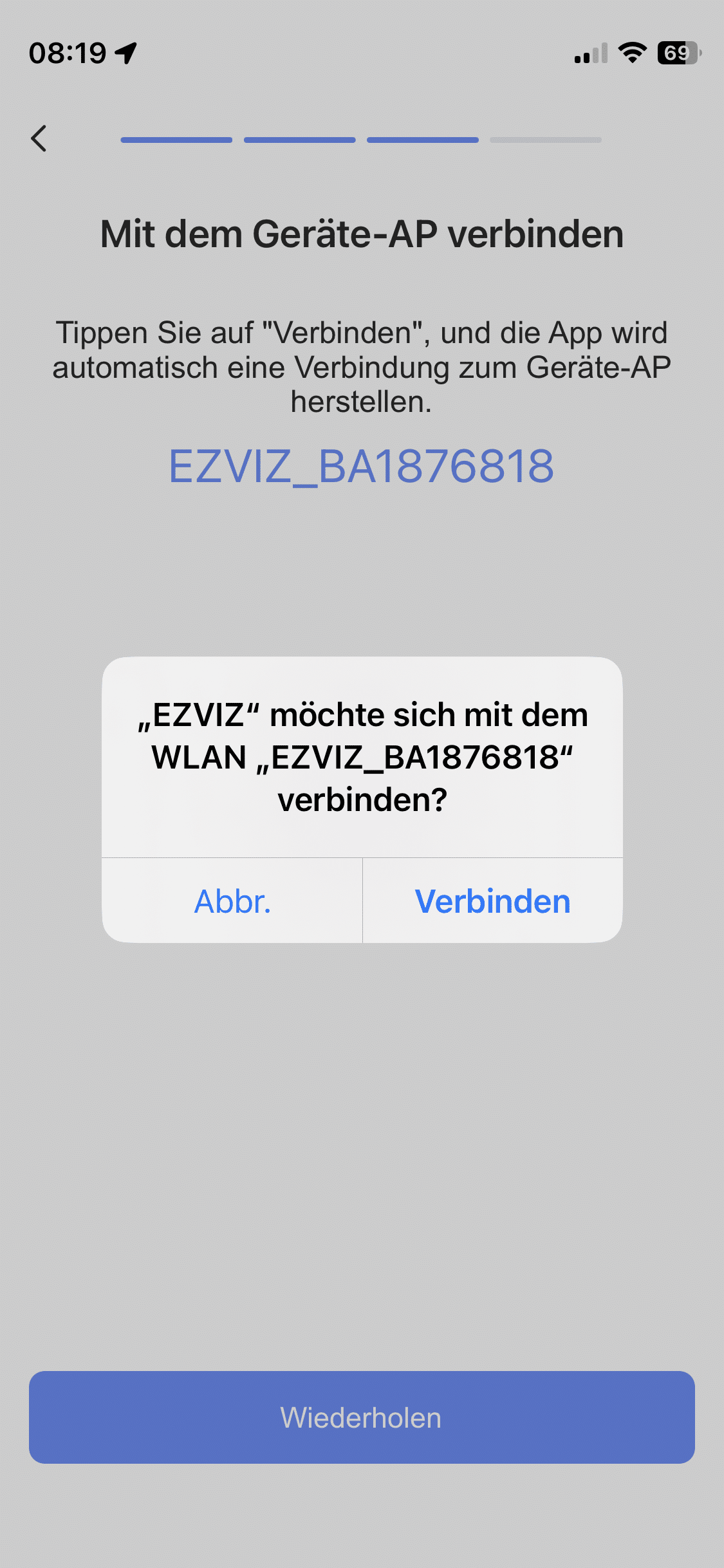Cancel the WLAN prompt with Abbr.
Image resolution: width=724 pixels, height=1568 pixels.
232,901
